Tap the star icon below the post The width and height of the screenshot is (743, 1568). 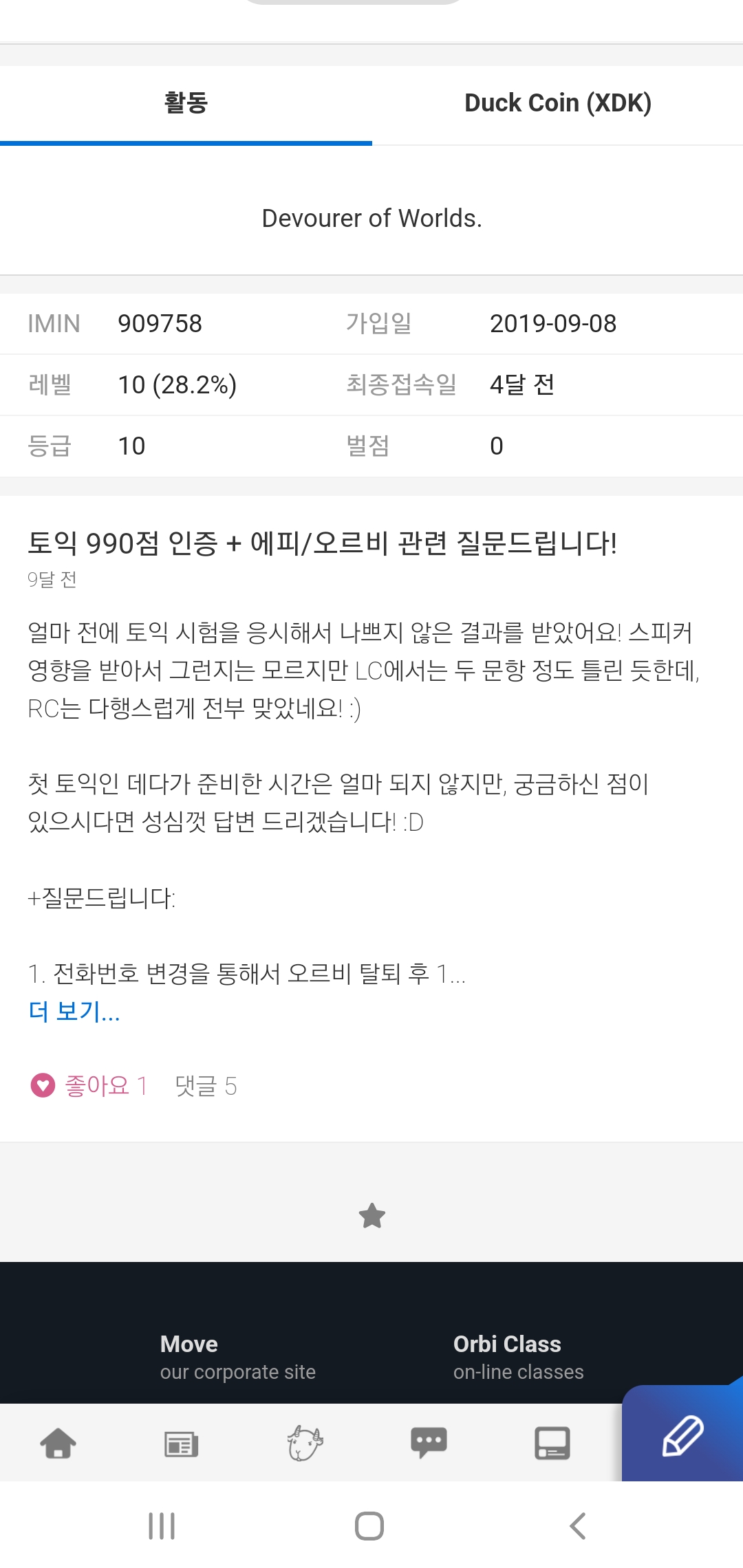pyautogui.click(x=372, y=1216)
